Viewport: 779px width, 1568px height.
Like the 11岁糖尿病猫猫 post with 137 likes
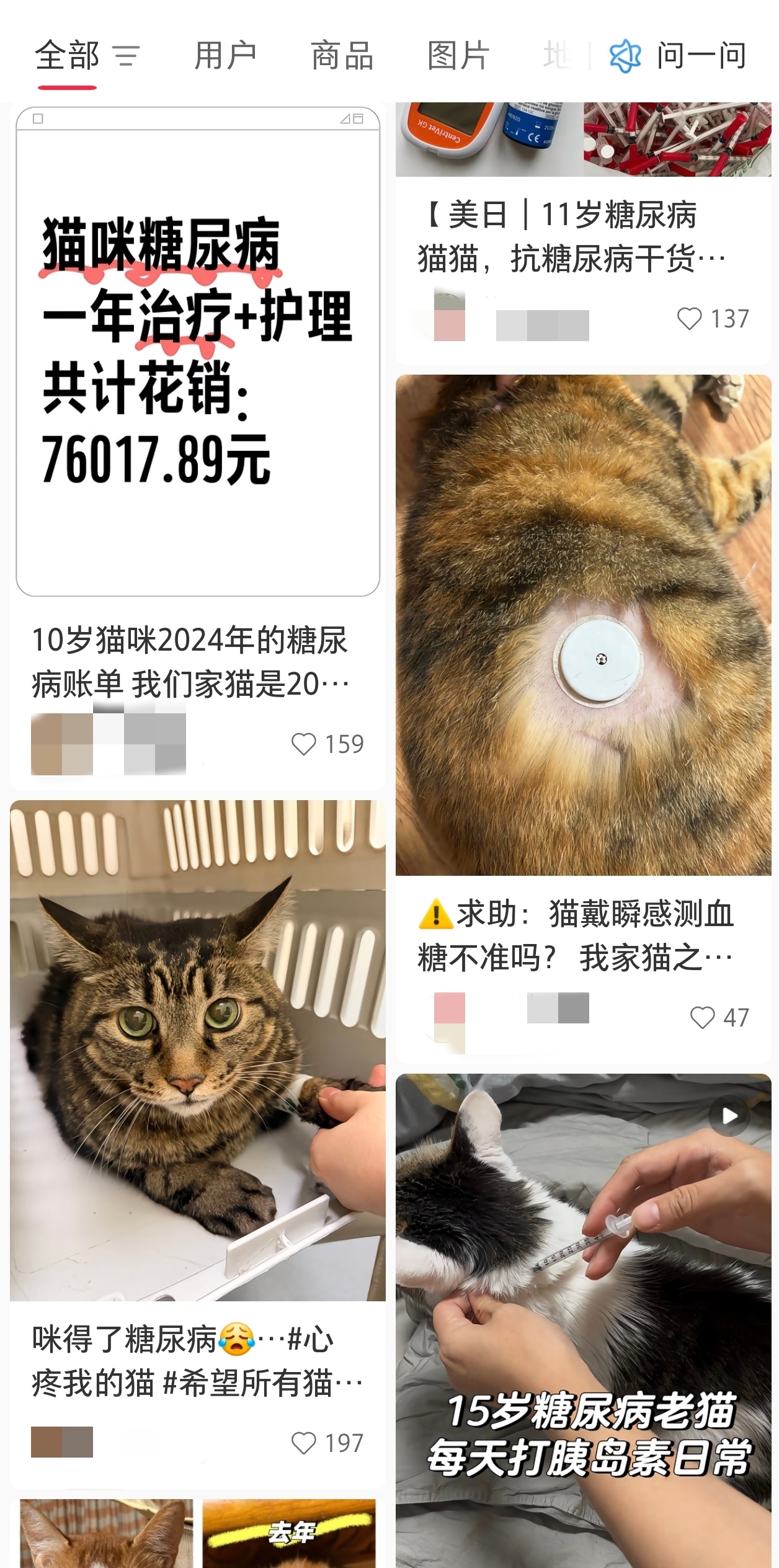(x=689, y=319)
